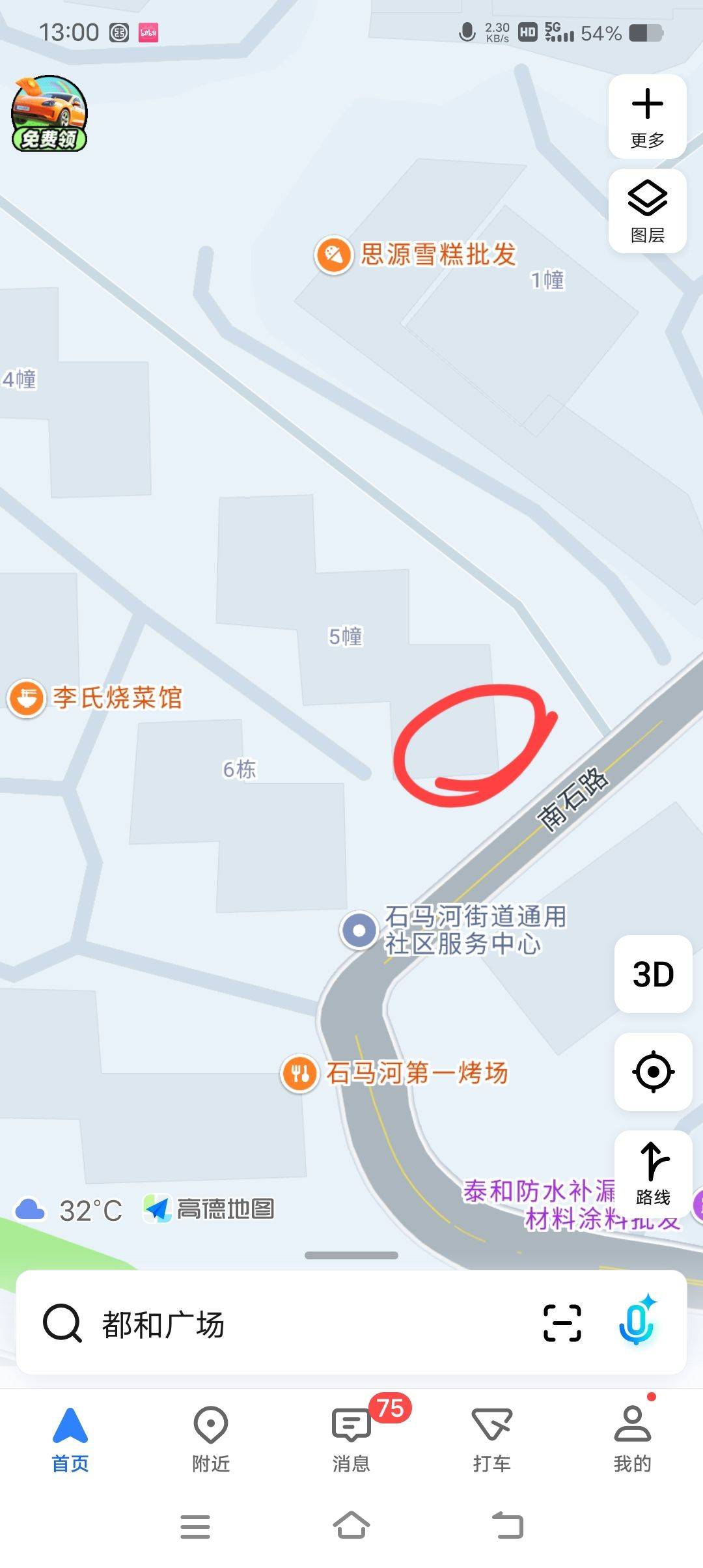Open the 免费领 car promotion badge

point(49,115)
